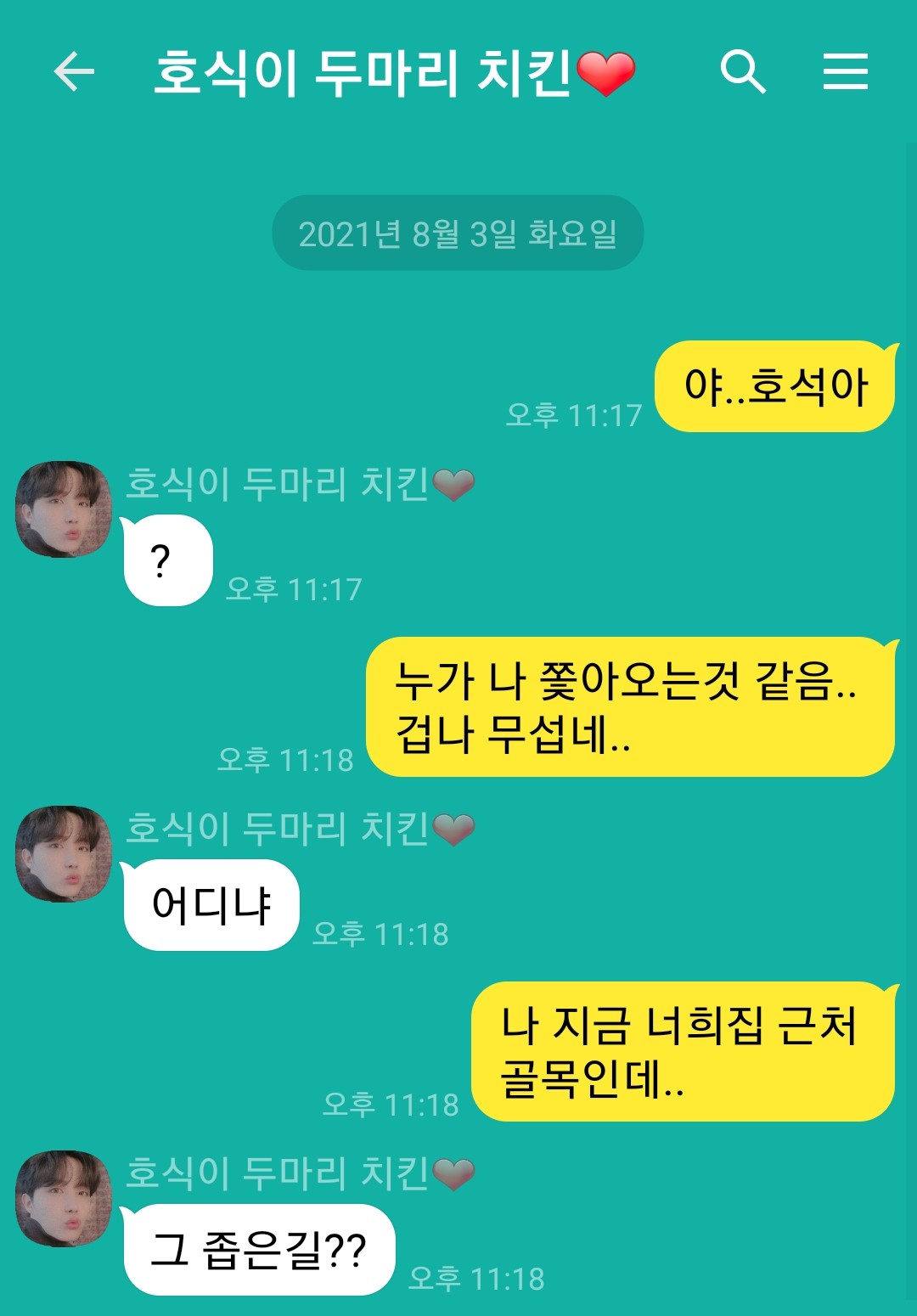The height and width of the screenshot is (1316, 917).
Task: Go back using the top-left arrow
Action: (x=74, y=70)
